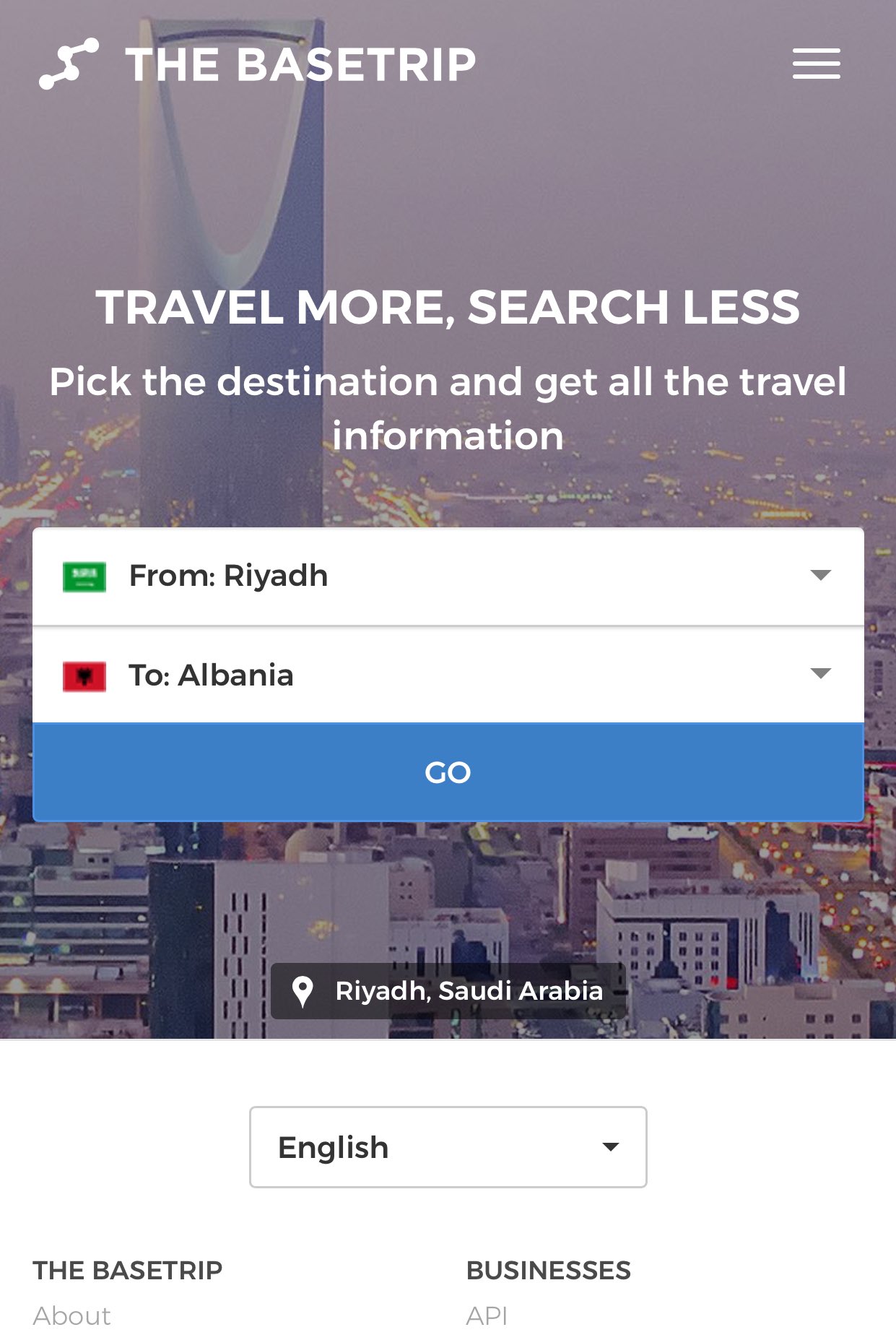Screen dimensions: 896x1340
Task: Open the About link
Action: (x=72, y=1315)
